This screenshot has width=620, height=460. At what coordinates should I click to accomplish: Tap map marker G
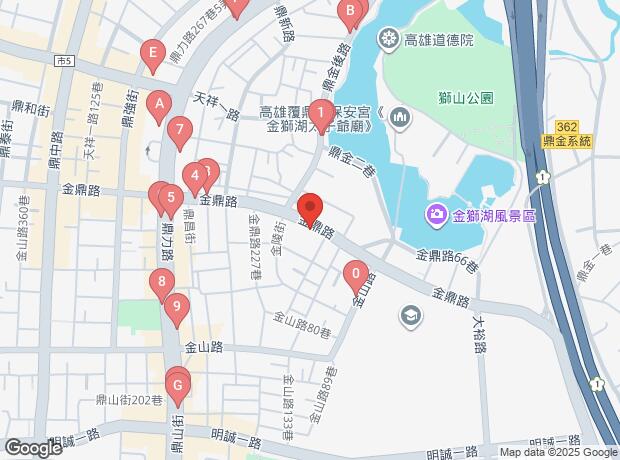(x=177, y=385)
